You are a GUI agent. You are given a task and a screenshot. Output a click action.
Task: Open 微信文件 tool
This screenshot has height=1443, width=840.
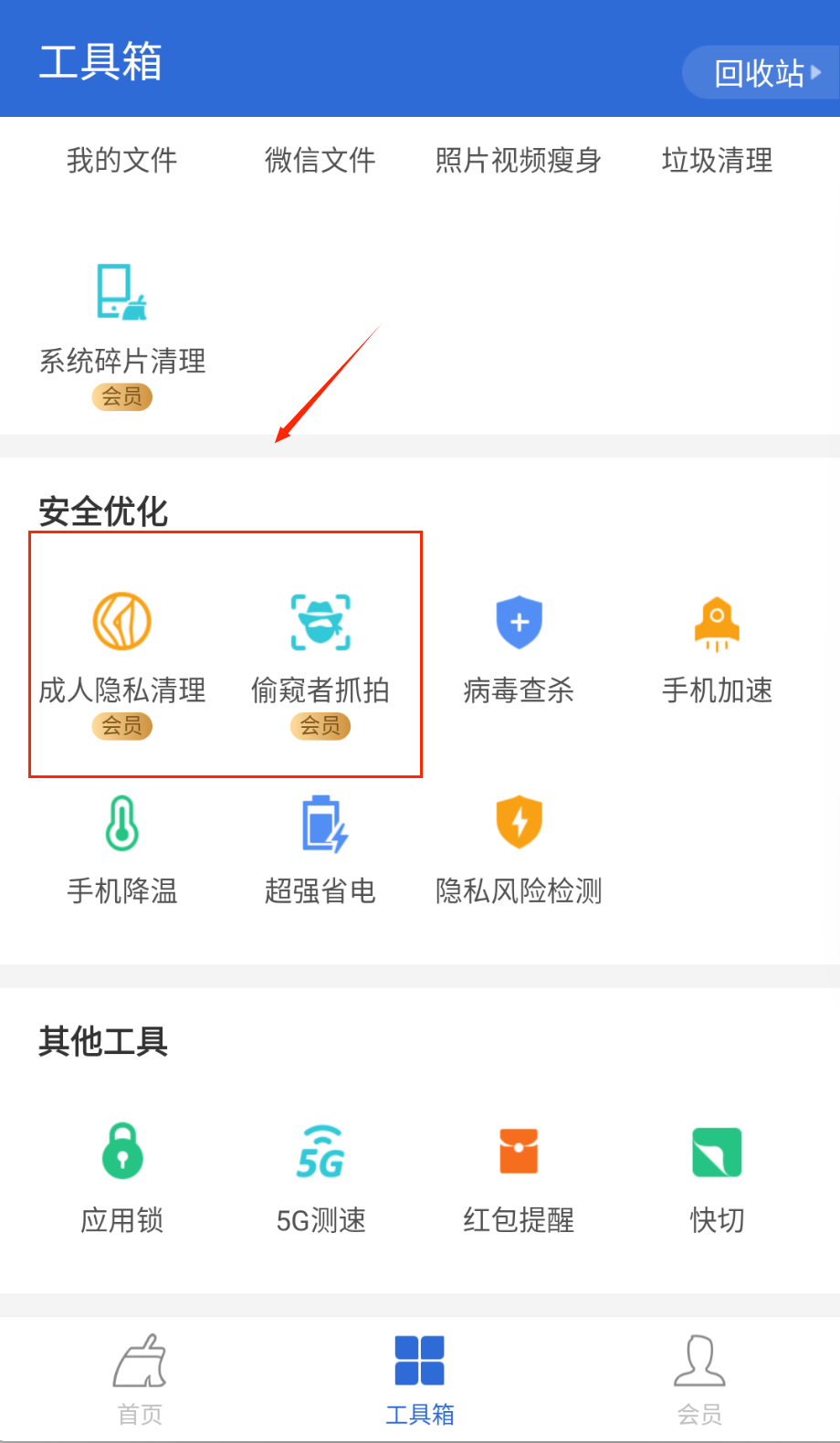coord(320,161)
